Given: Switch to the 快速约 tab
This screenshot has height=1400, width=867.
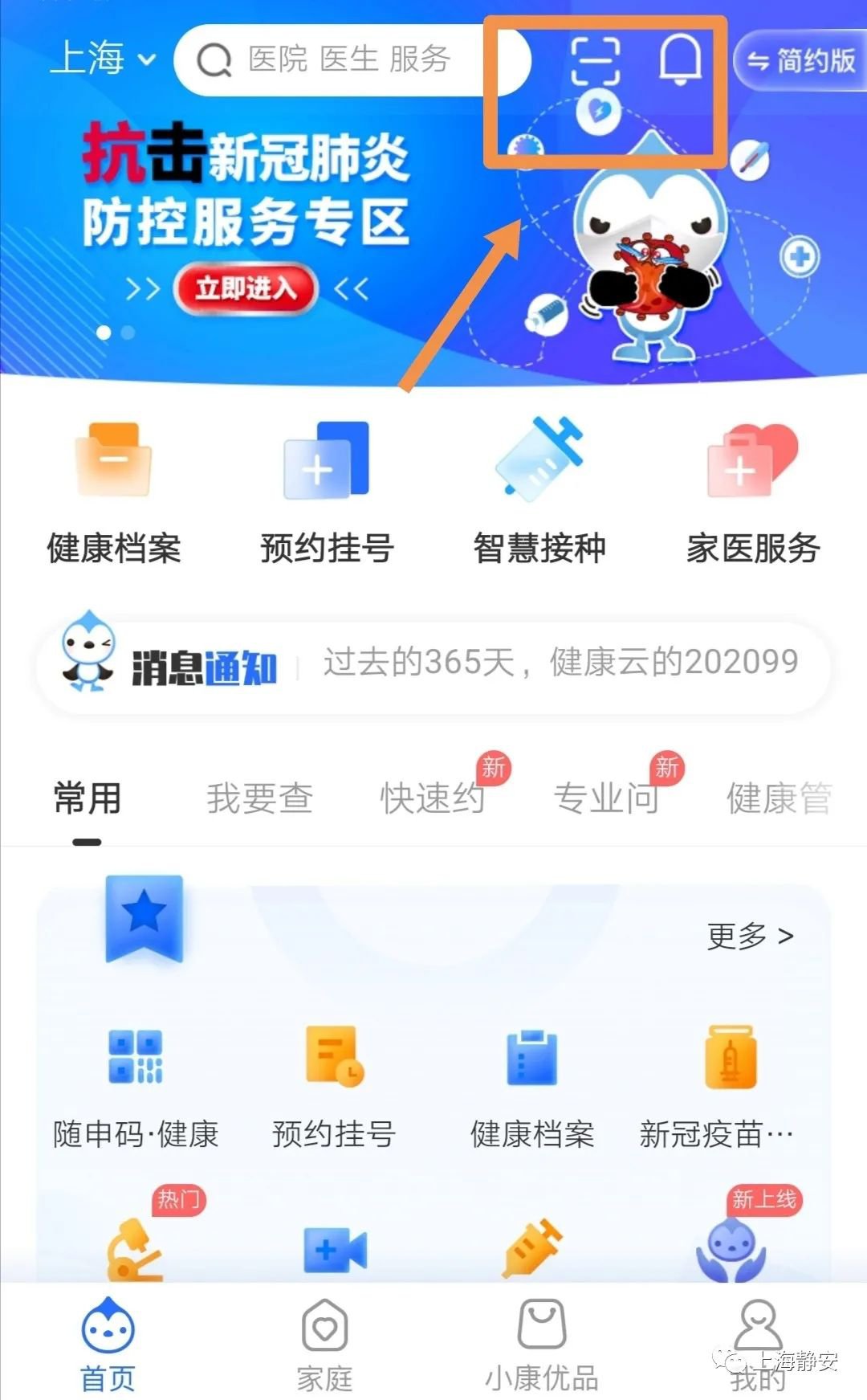Looking at the screenshot, I should click(433, 797).
